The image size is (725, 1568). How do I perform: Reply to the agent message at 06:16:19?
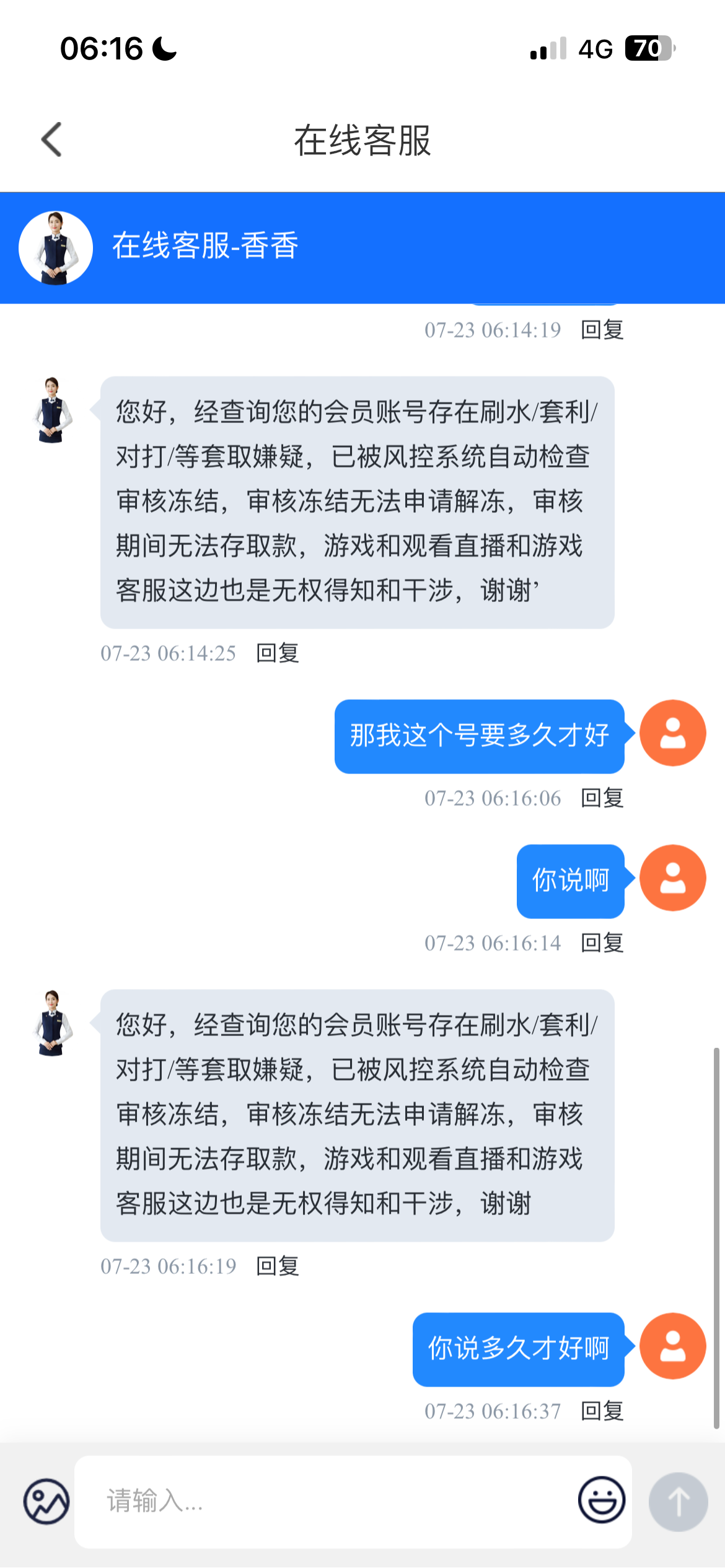point(278,1266)
